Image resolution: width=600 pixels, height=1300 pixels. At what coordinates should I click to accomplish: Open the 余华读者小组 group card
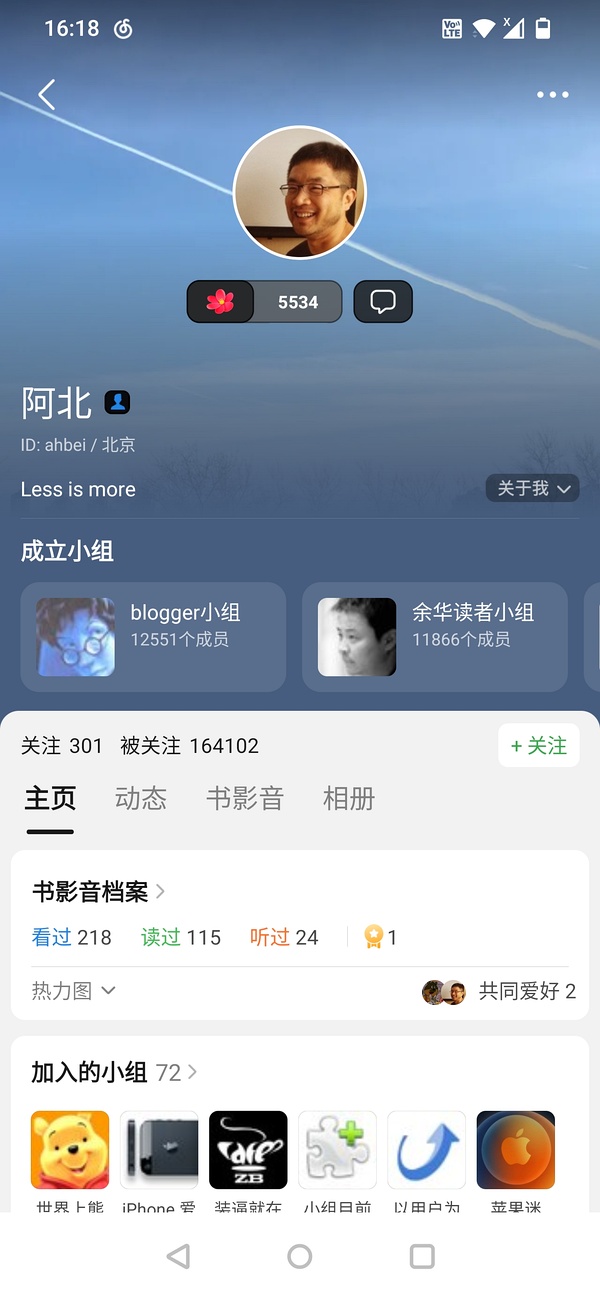coord(434,637)
